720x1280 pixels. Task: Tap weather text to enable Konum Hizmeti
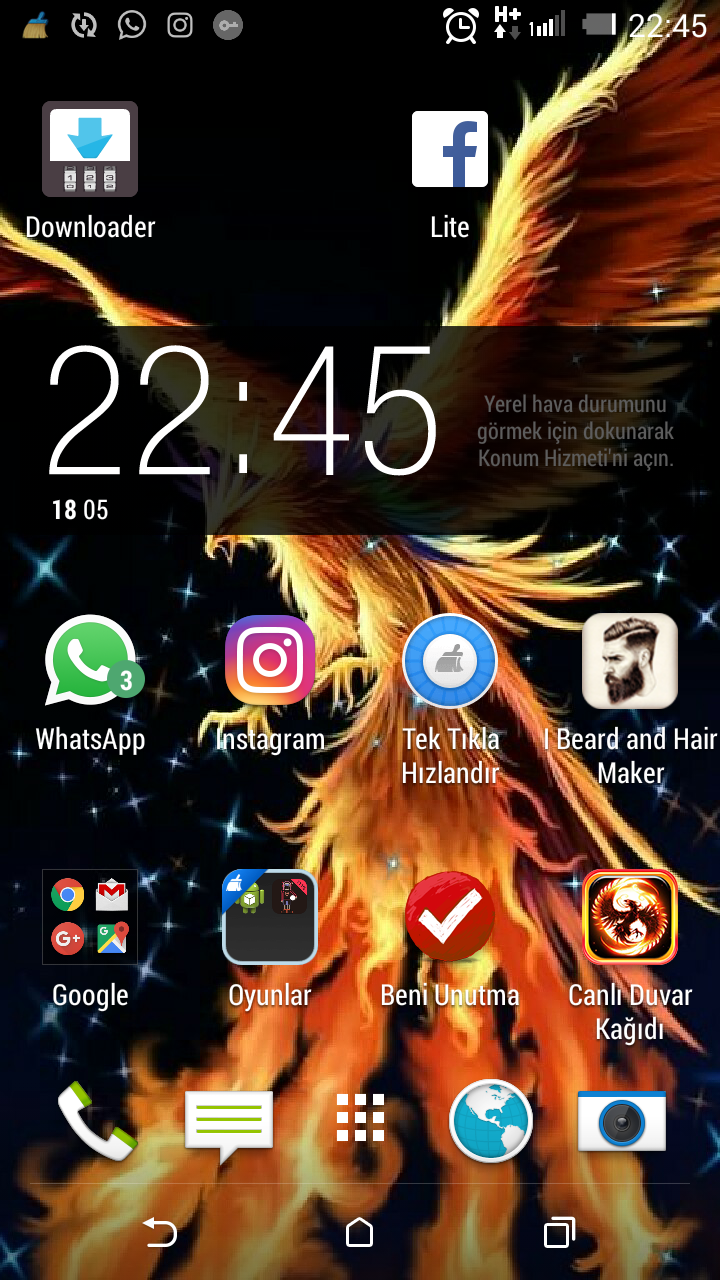[575, 432]
